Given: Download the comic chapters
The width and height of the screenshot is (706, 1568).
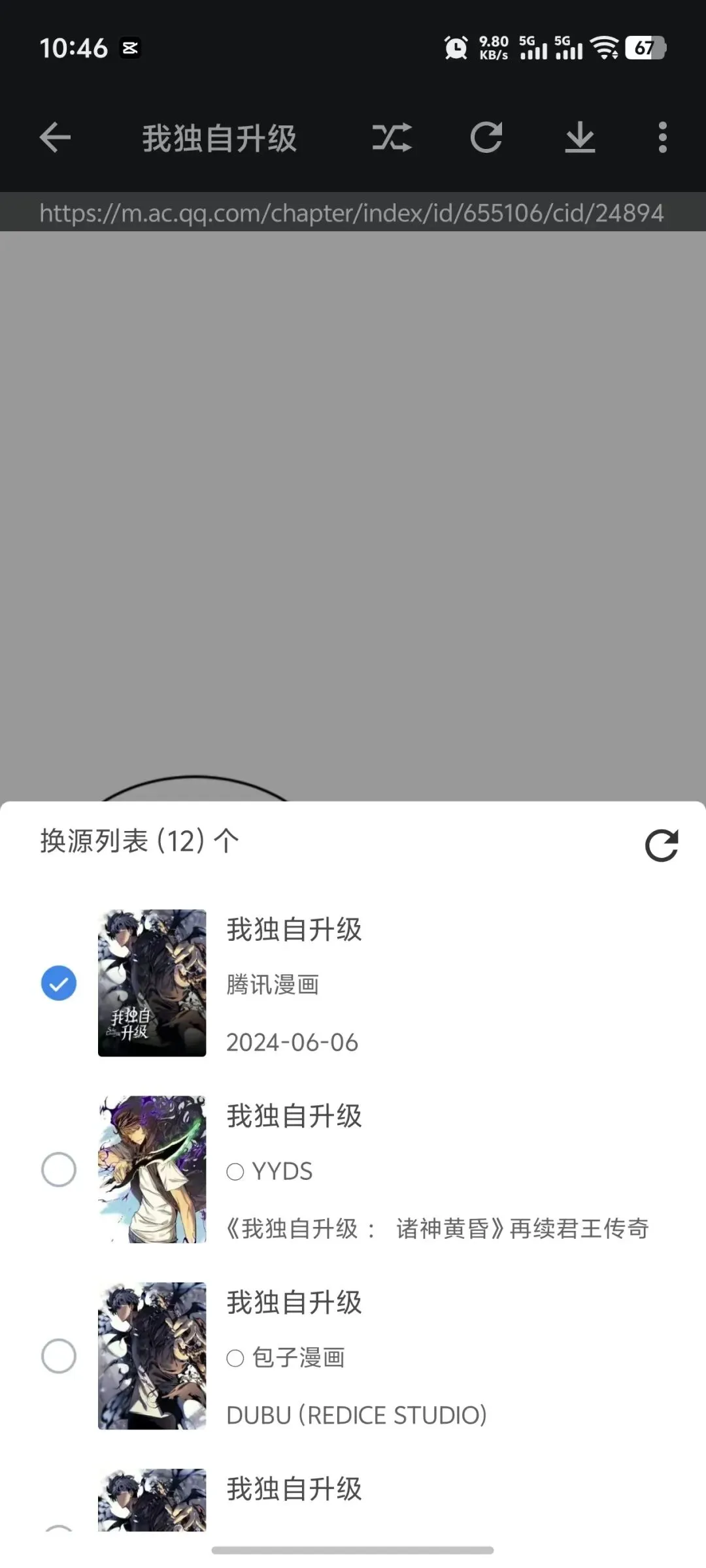Looking at the screenshot, I should click(580, 138).
